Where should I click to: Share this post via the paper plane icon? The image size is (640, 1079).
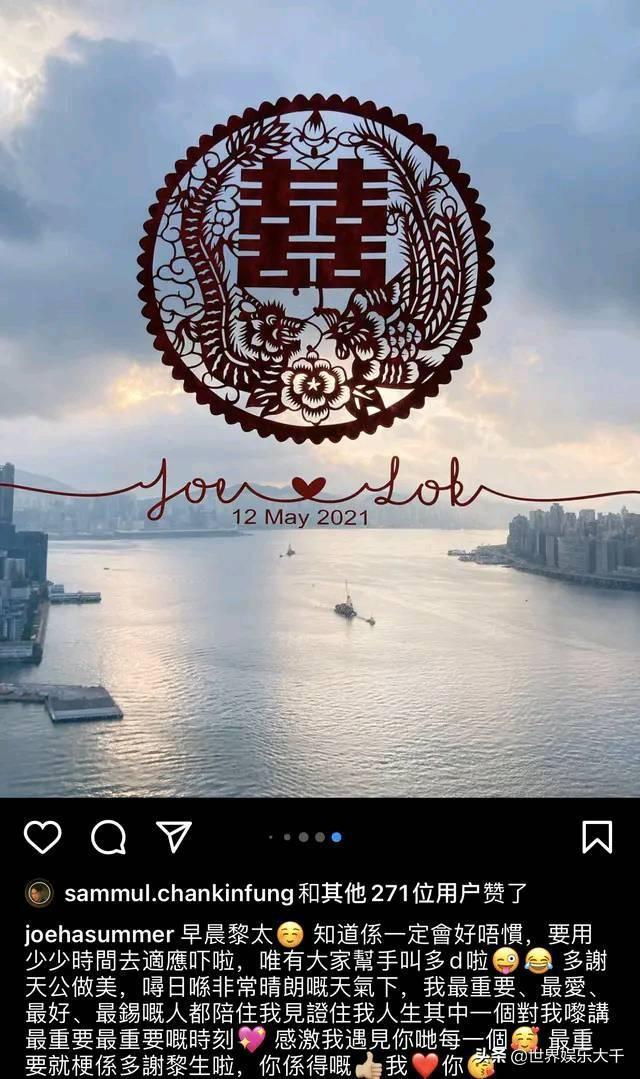174,837
